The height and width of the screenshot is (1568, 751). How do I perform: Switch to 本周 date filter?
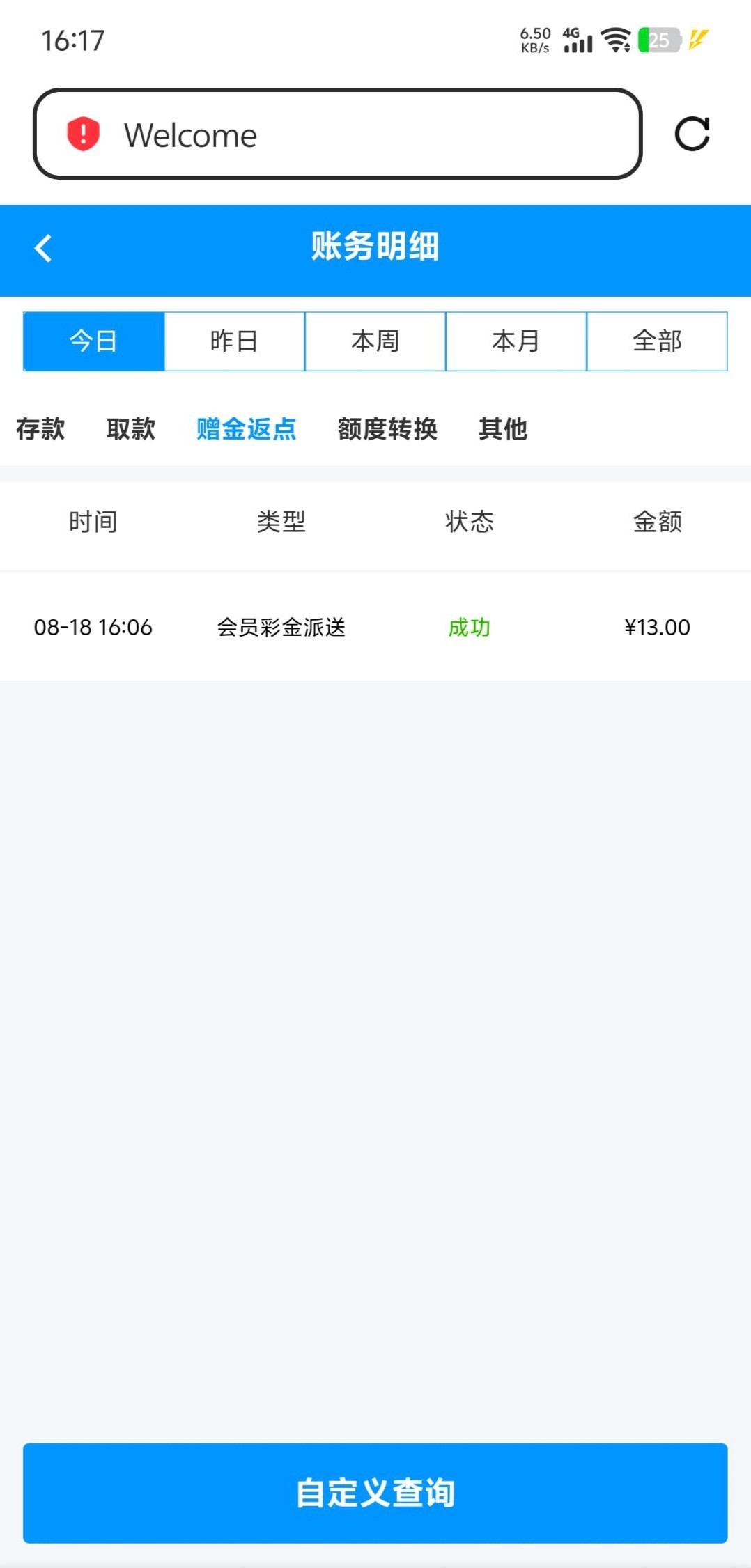[375, 341]
